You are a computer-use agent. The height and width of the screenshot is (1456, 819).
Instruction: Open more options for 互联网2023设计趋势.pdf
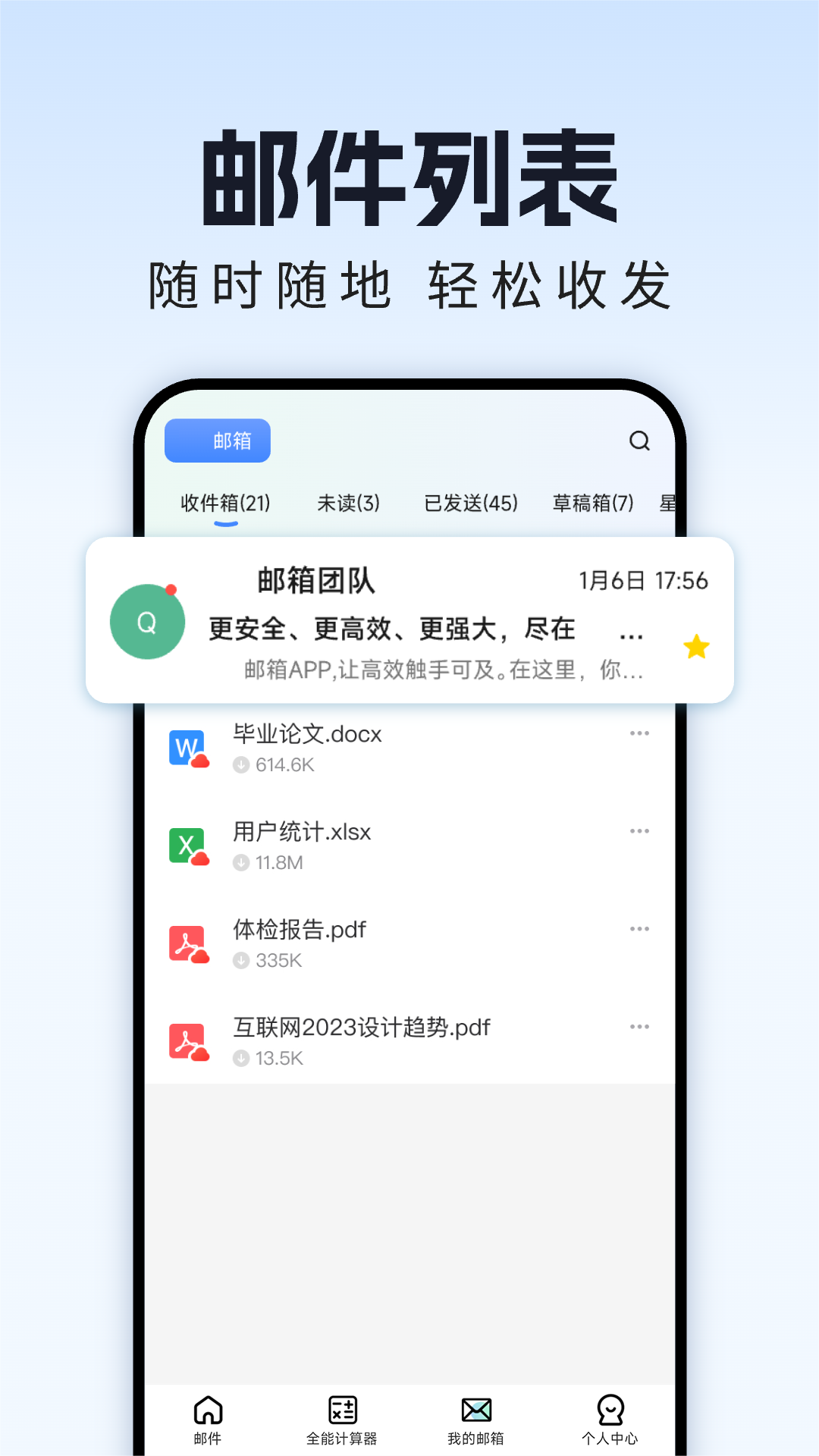point(640,1026)
